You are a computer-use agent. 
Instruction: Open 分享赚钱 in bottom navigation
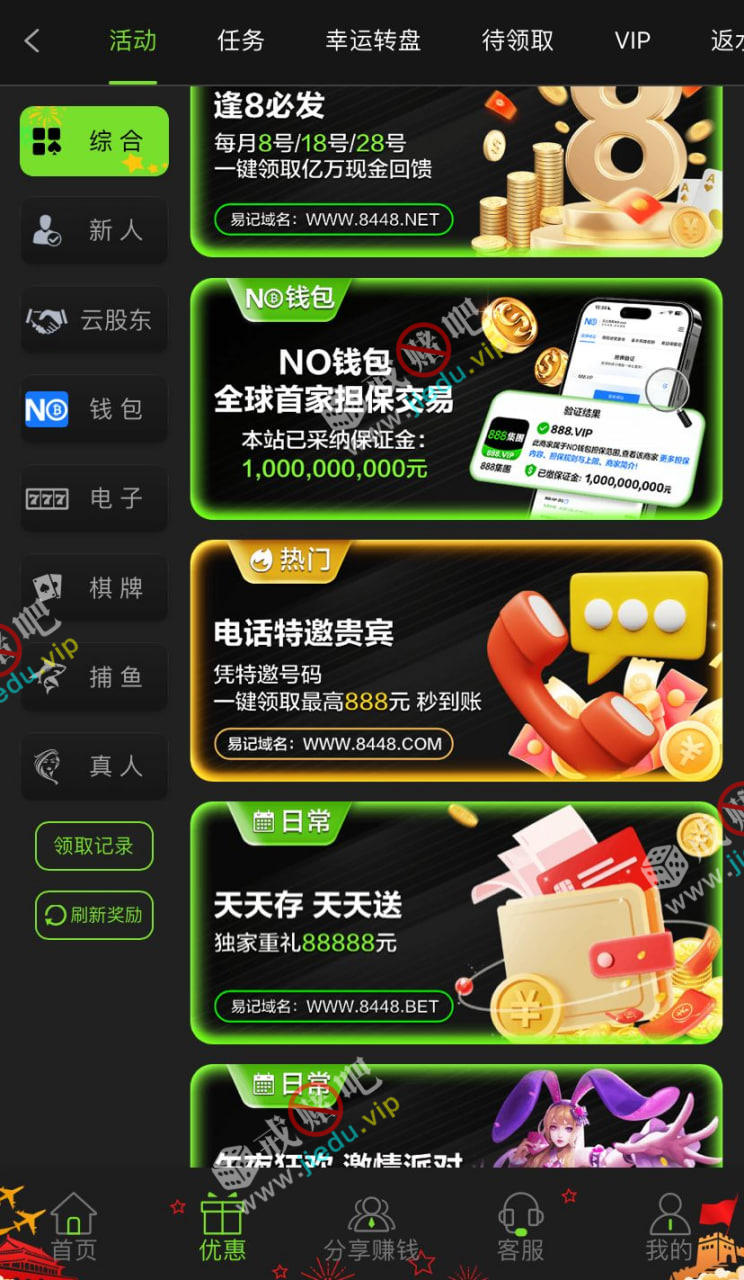click(371, 1226)
